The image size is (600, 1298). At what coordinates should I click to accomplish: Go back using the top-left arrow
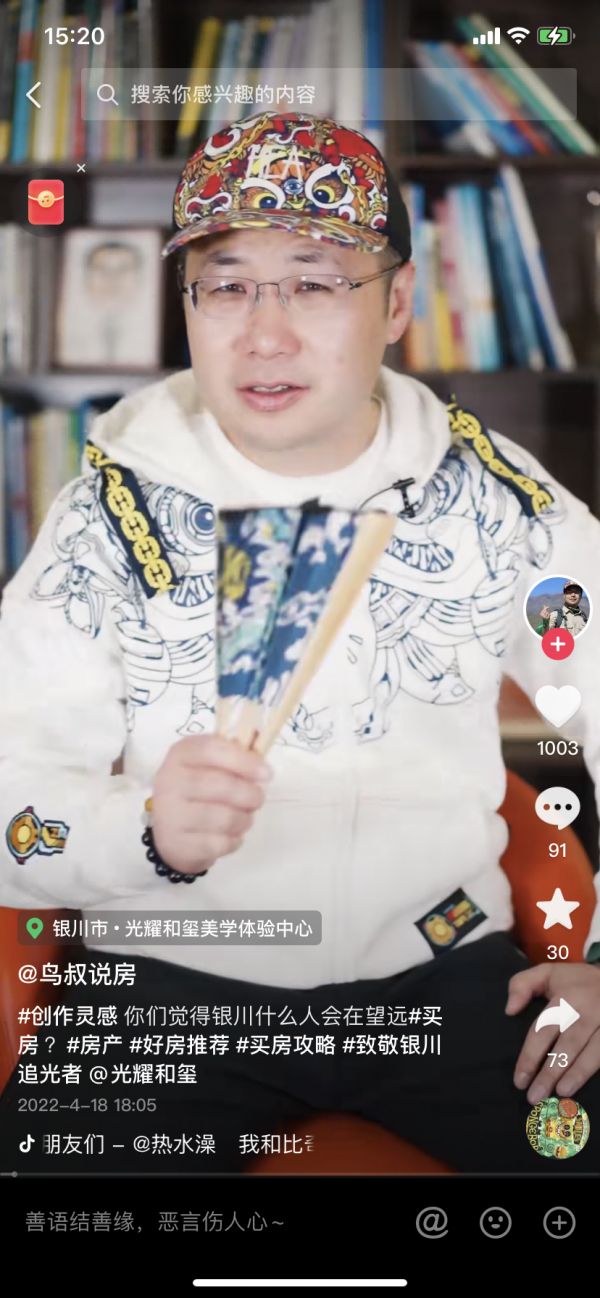pyautogui.click(x=34, y=95)
